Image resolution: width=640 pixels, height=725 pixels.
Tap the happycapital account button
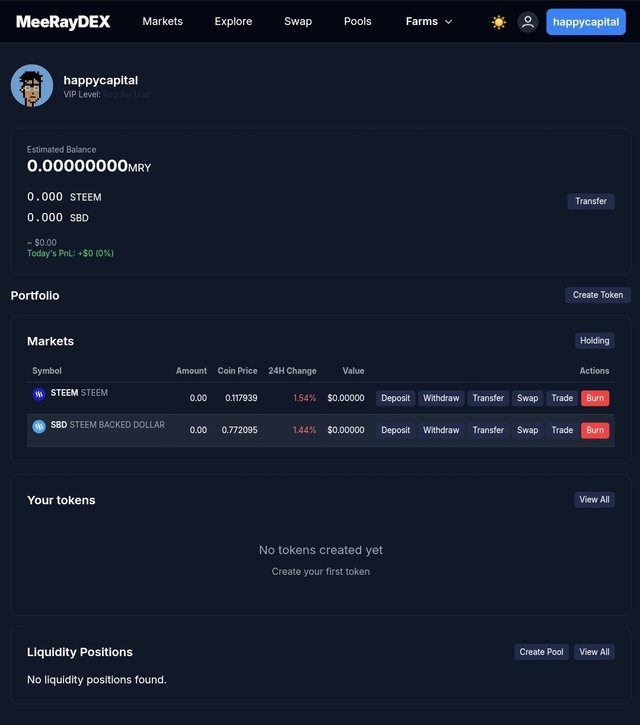585,22
